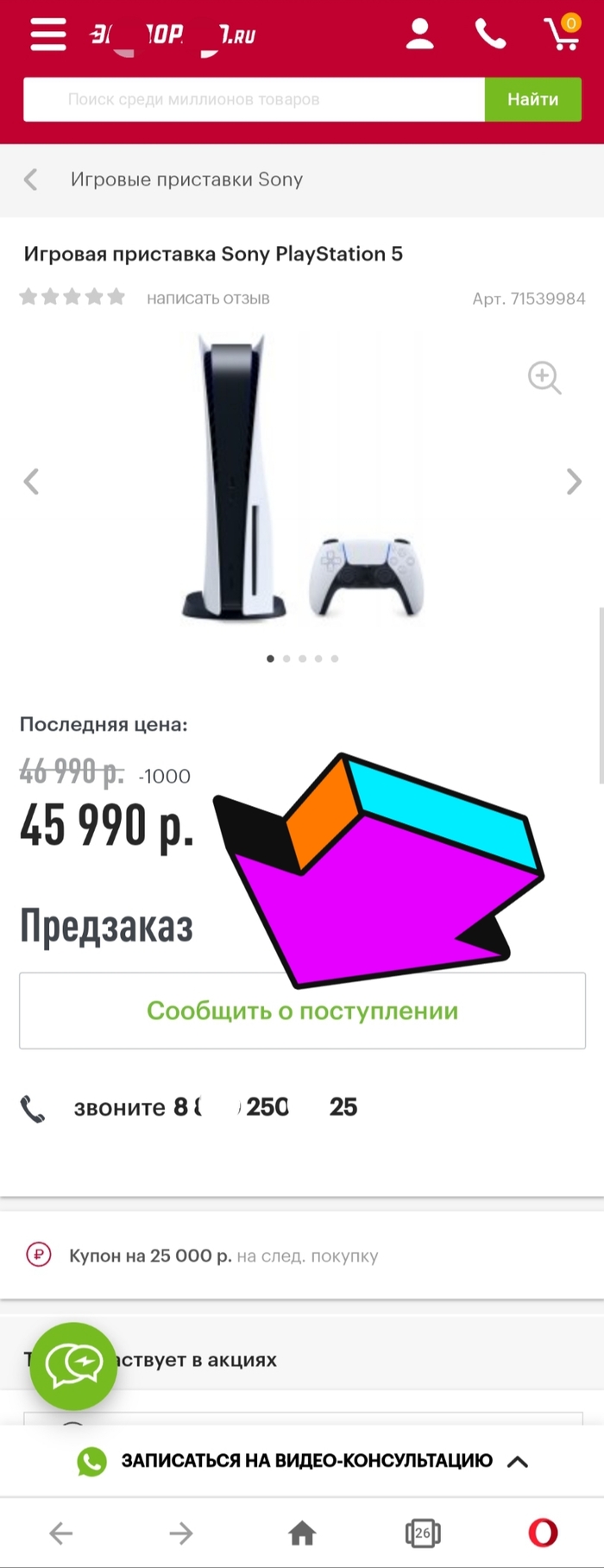The image size is (604, 1568).
Task: Open the hamburger menu
Action: [x=47, y=35]
